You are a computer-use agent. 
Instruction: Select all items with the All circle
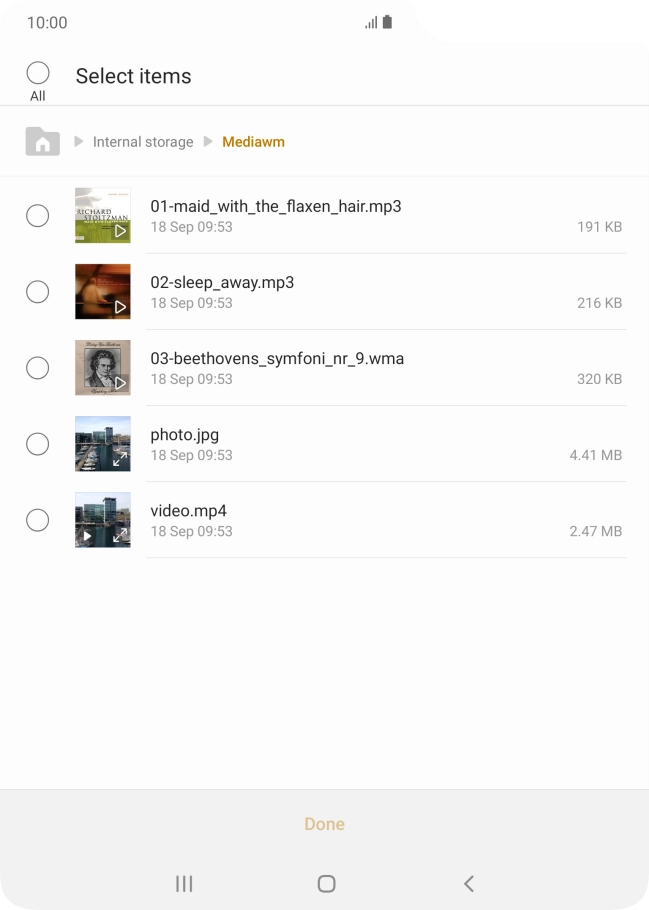pos(38,73)
